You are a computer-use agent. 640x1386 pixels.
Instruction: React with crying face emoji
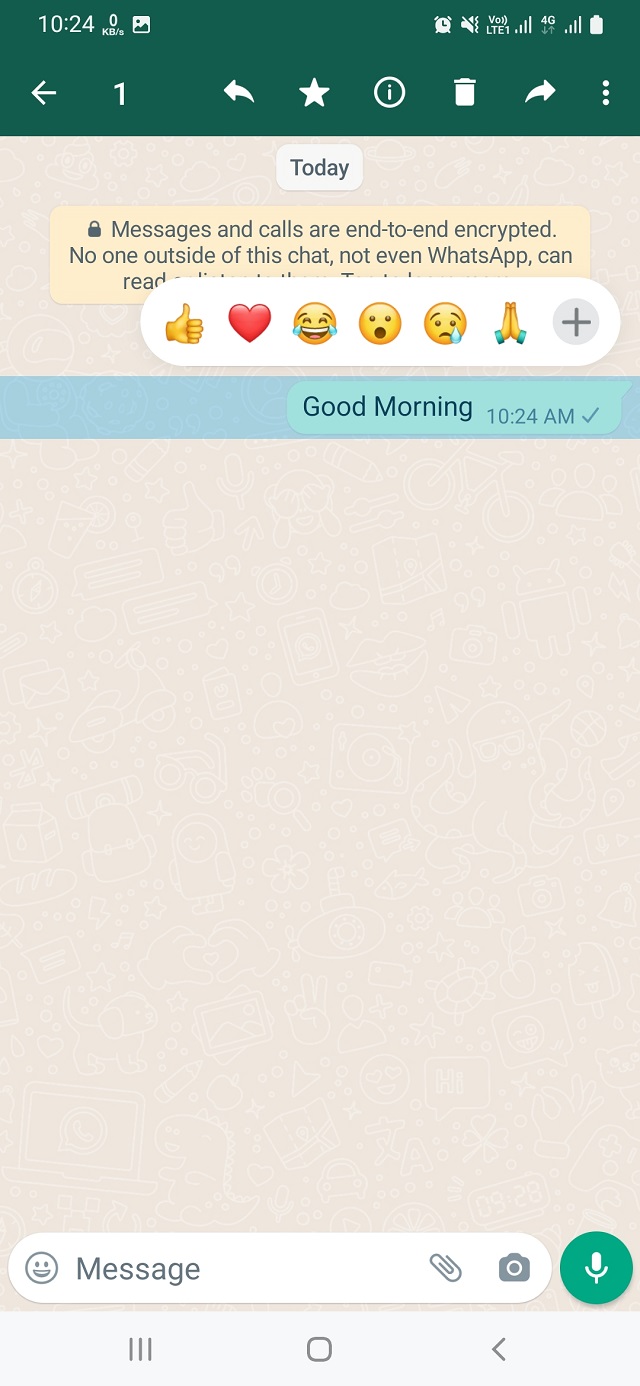[444, 324]
